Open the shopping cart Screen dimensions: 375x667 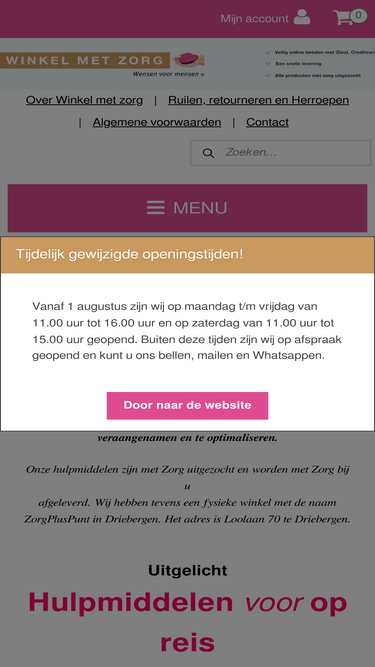click(350, 17)
